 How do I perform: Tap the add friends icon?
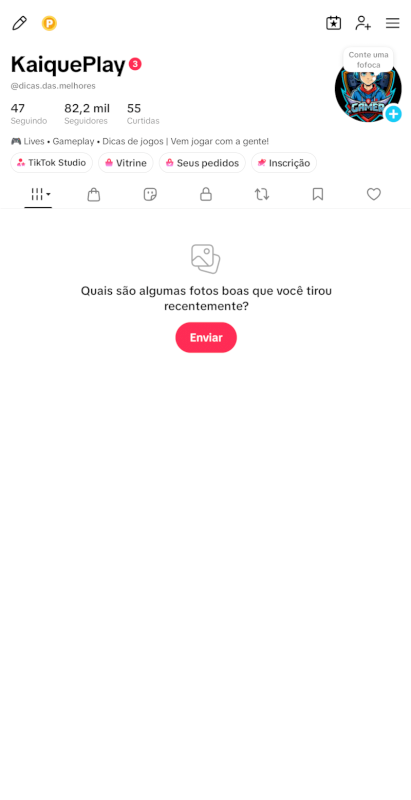click(363, 23)
